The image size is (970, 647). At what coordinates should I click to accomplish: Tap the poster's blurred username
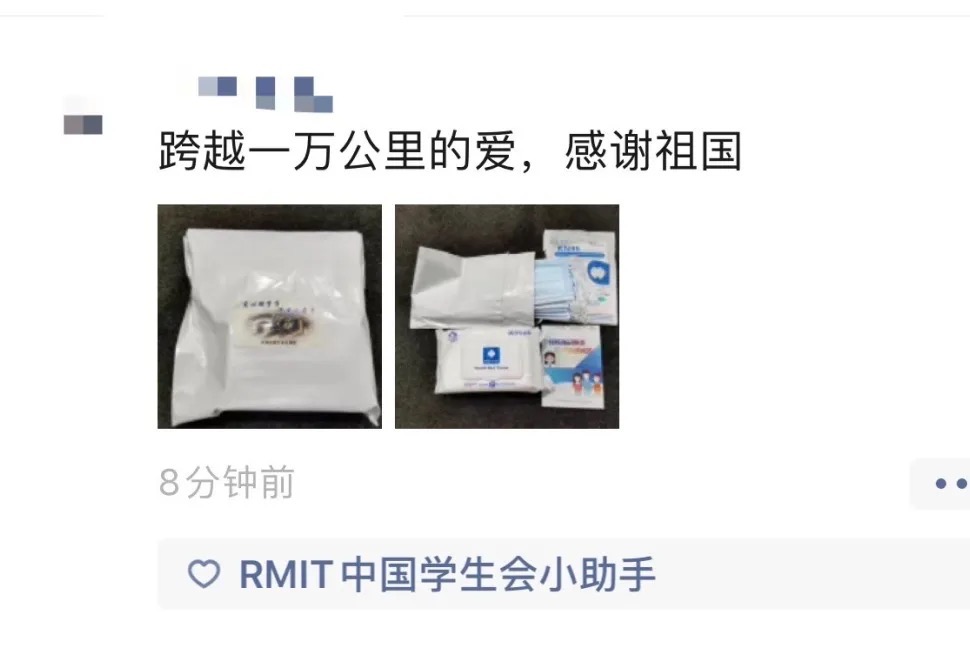point(265,92)
